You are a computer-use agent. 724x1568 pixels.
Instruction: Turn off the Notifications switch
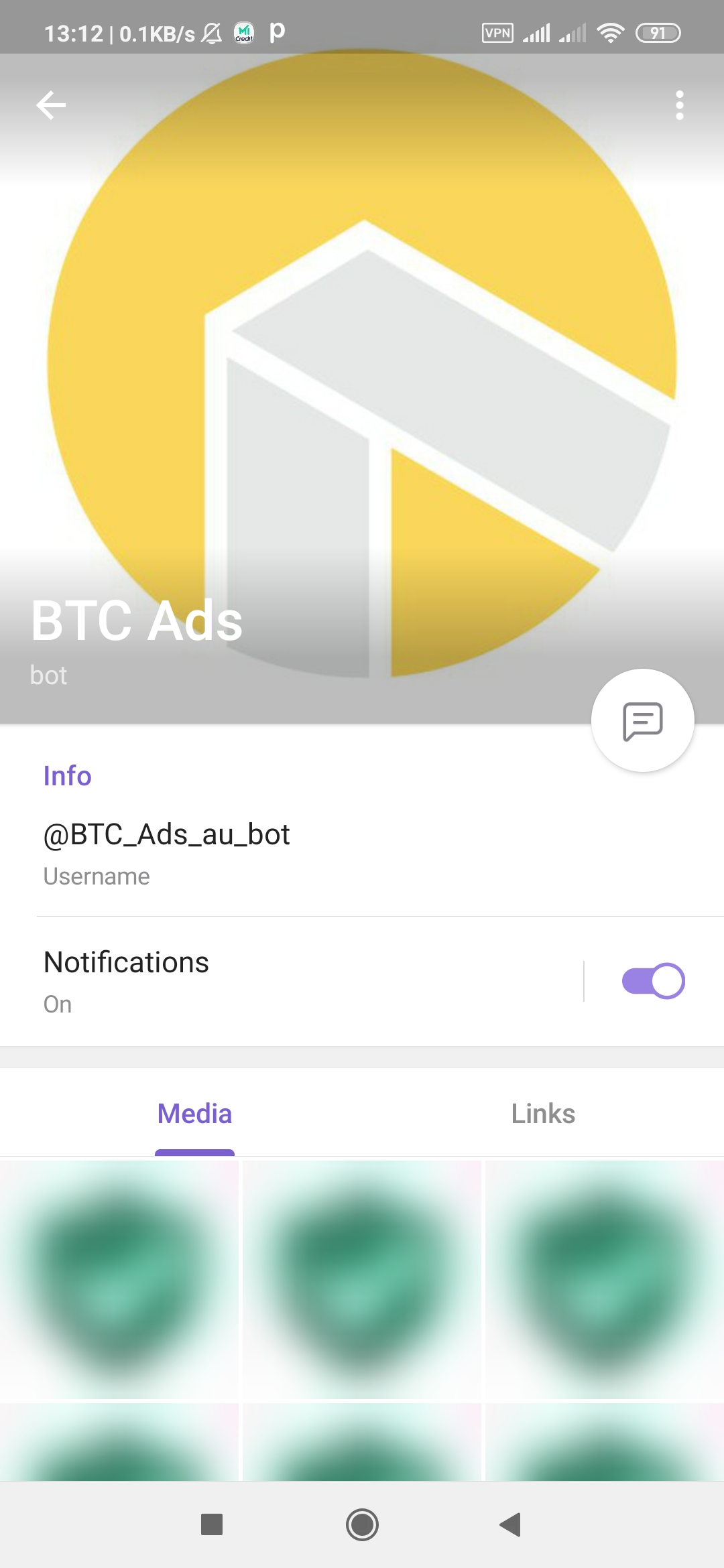pyautogui.click(x=652, y=981)
